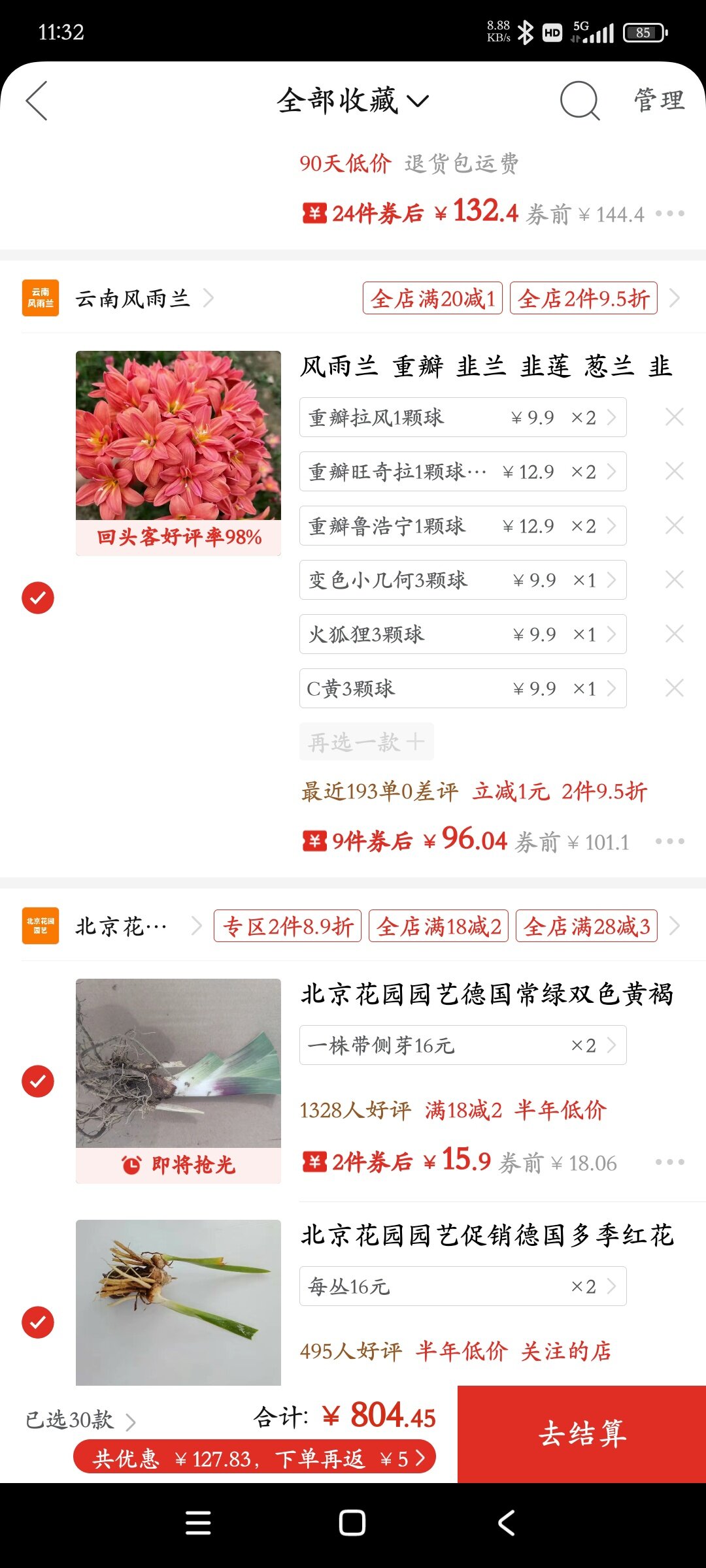Open more options beside 9件券后 price
The image size is (706, 1568).
[x=669, y=841]
